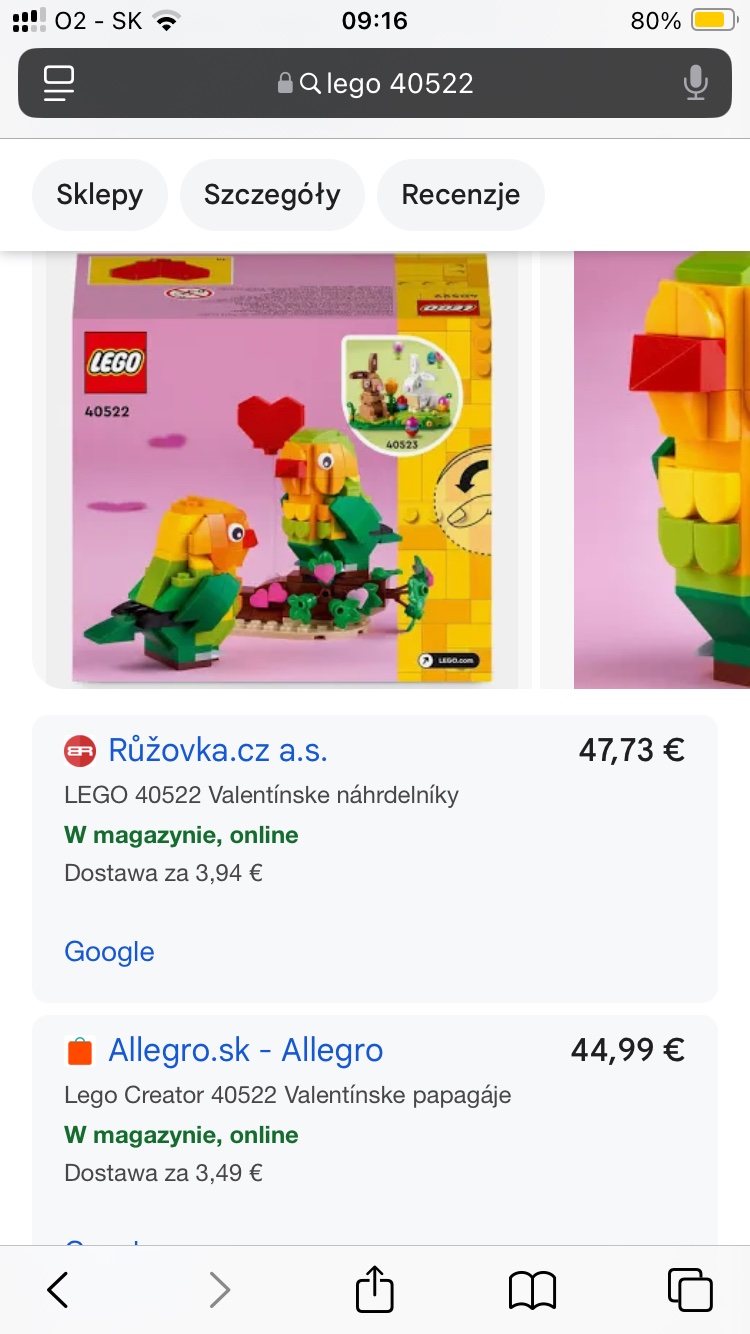Open the Allegro.sk - Allegro store offer
This screenshot has height=1334, width=750.
click(245, 1050)
